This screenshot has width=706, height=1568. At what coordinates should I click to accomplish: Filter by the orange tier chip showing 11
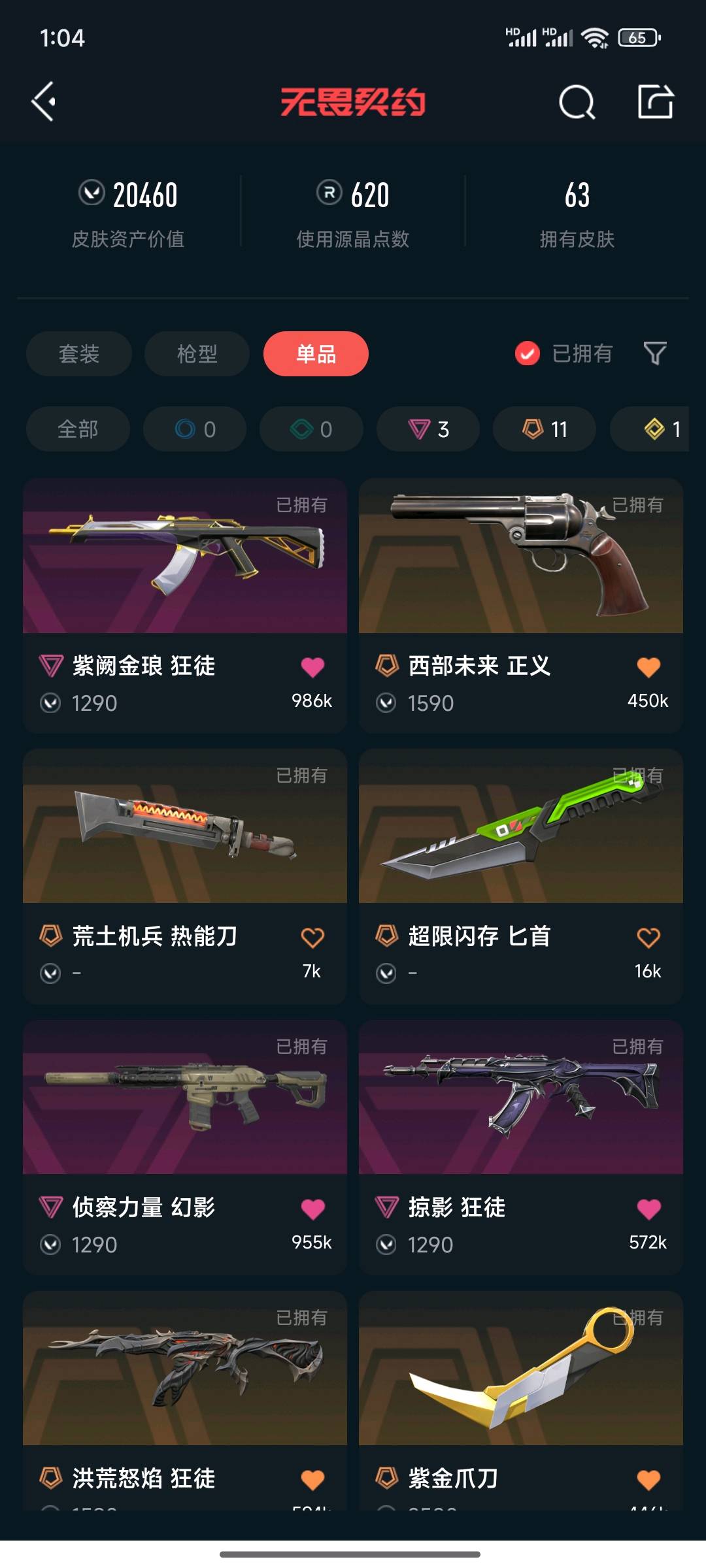pyautogui.click(x=545, y=429)
